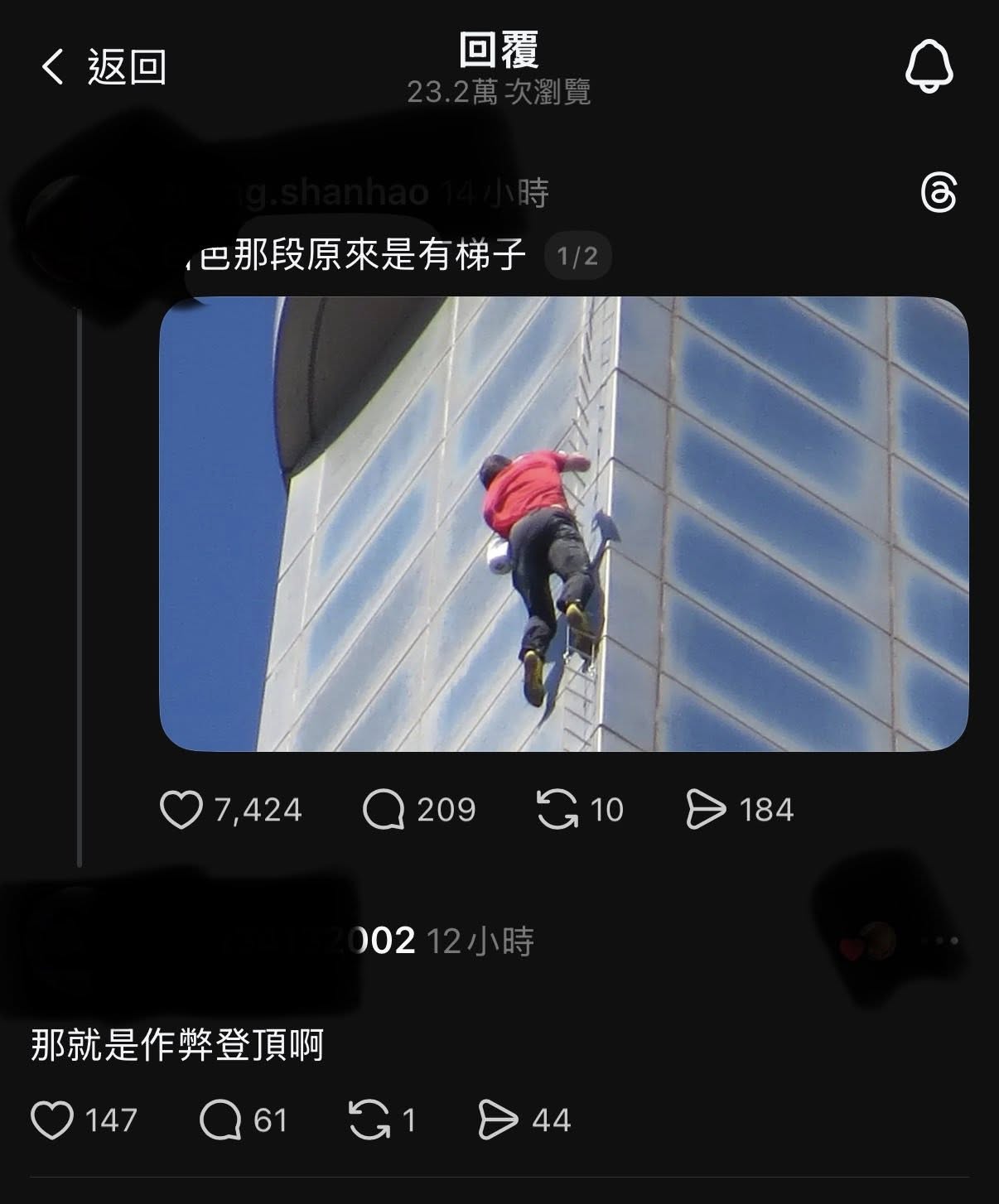Image resolution: width=999 pixels, height=1204 pixels.
Task: Like the post with 7,424 likes
Action: pyautogui.click(x=181, y=810)
